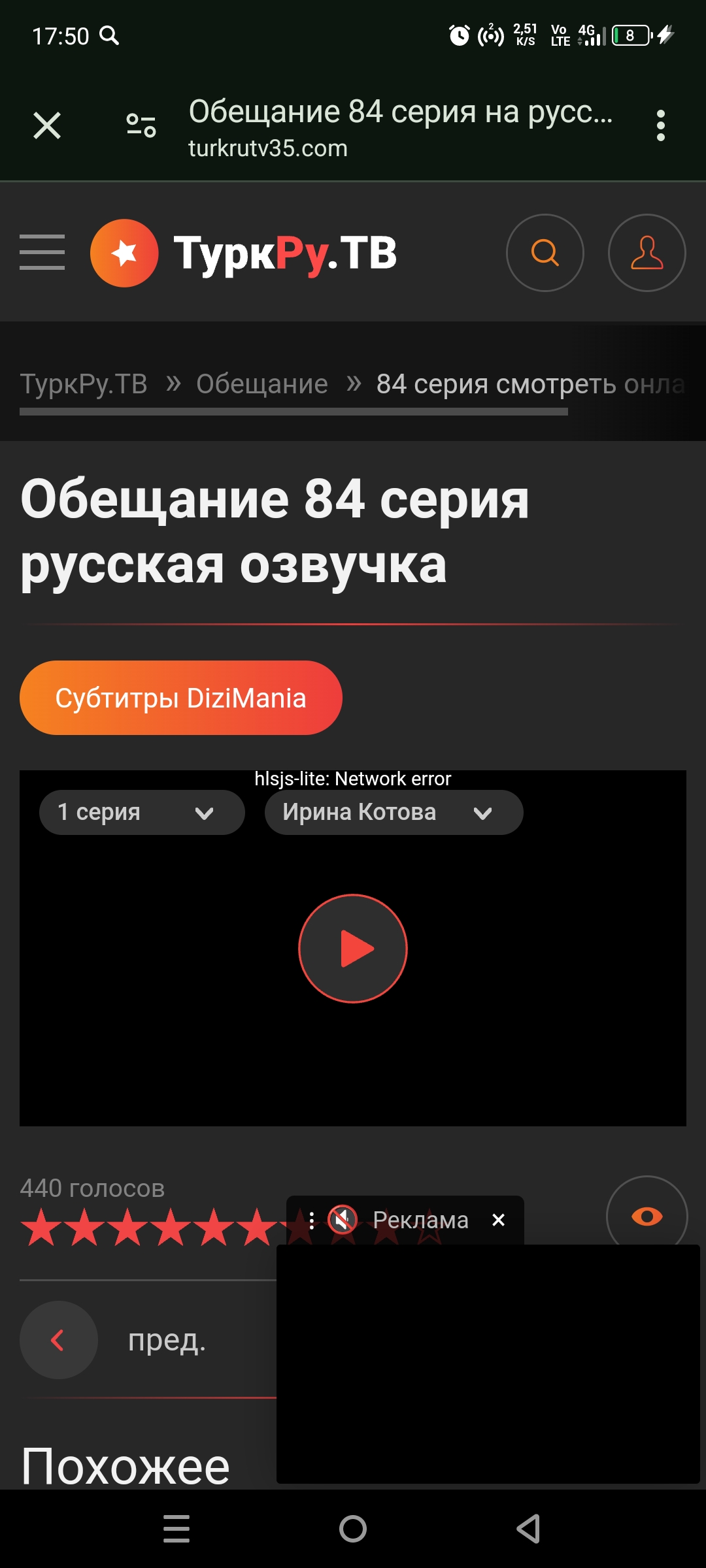Play the video
The image size is (706, 1568).
(353, 948)
